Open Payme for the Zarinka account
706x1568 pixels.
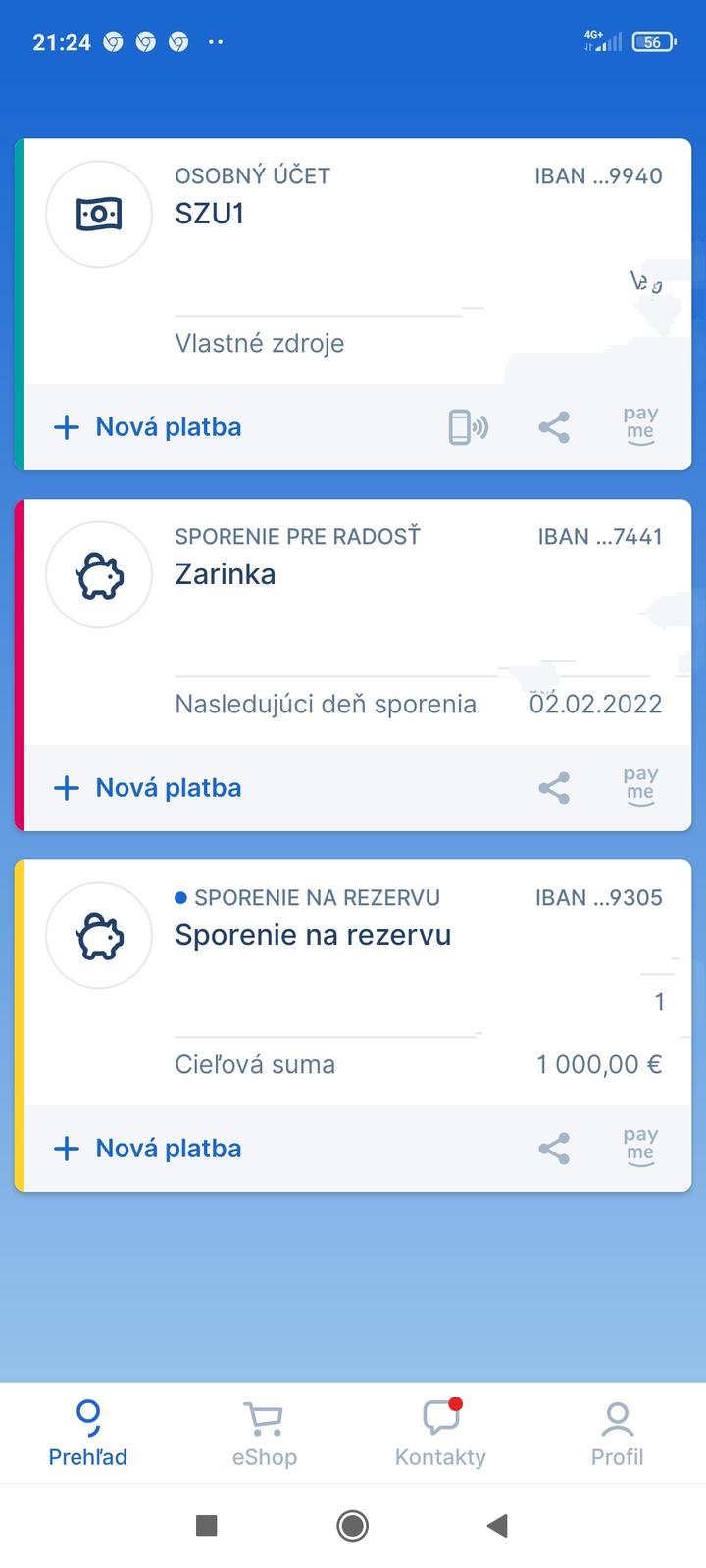coord(640,788)
